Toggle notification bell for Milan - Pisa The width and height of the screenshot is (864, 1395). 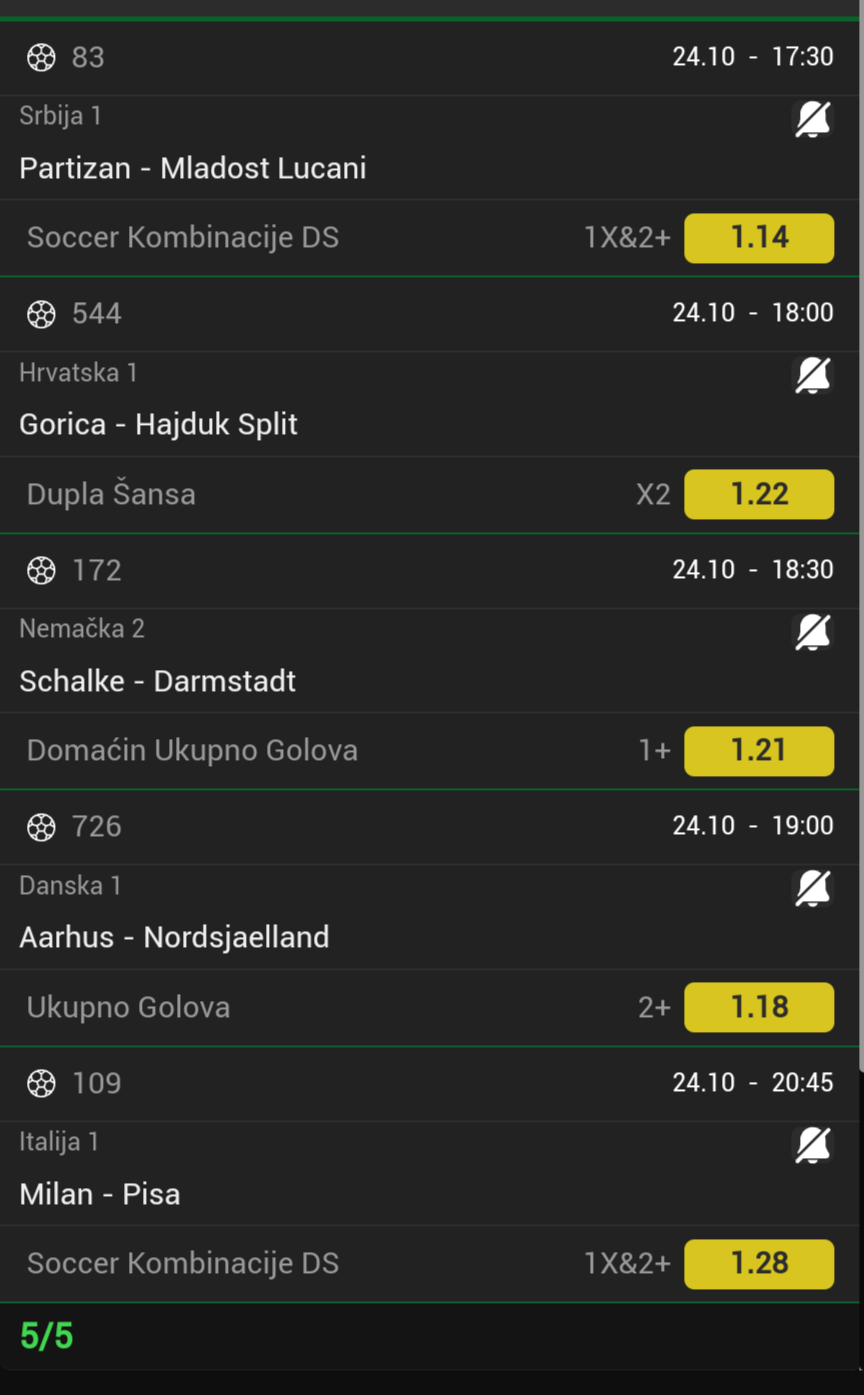coord(812,1145)
